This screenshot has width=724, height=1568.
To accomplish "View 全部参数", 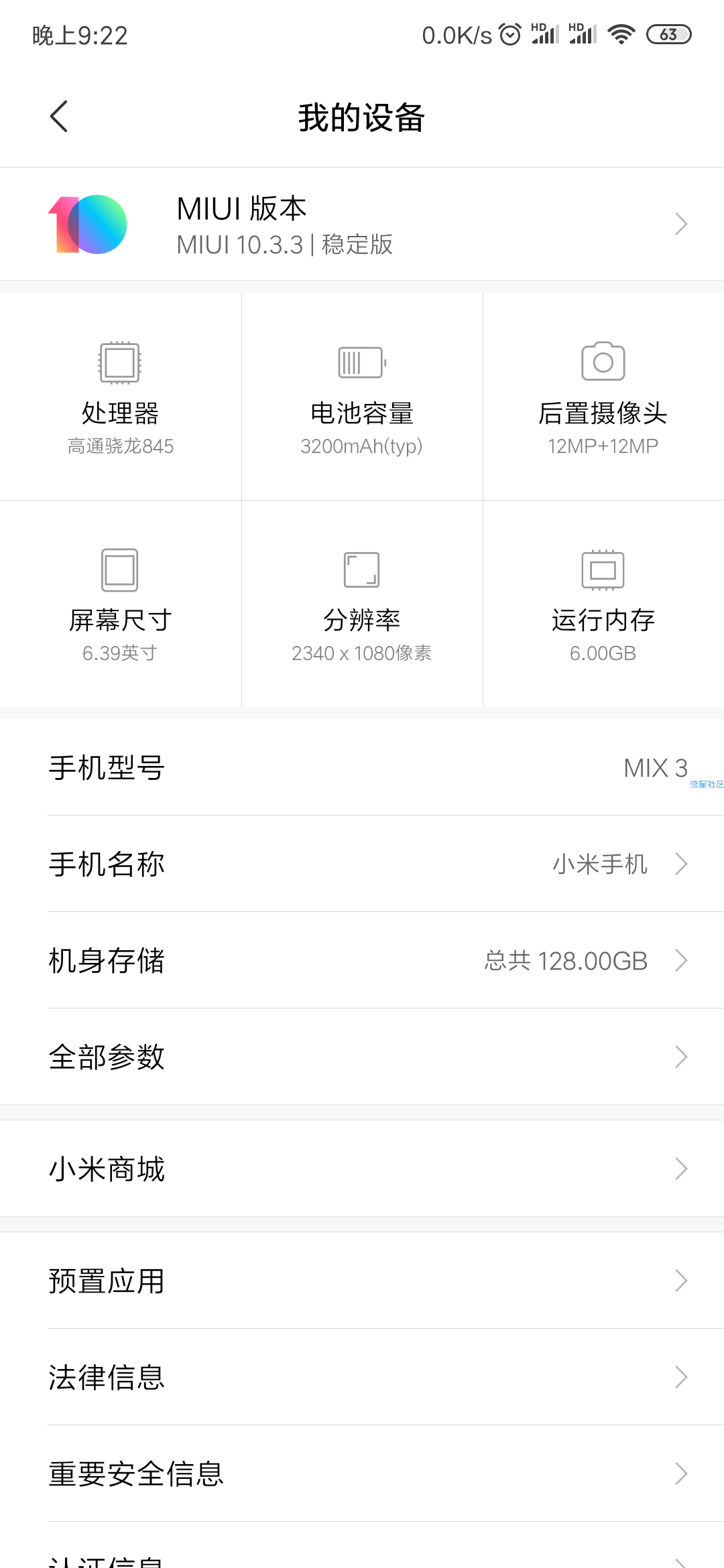I will click(362, 1057).
